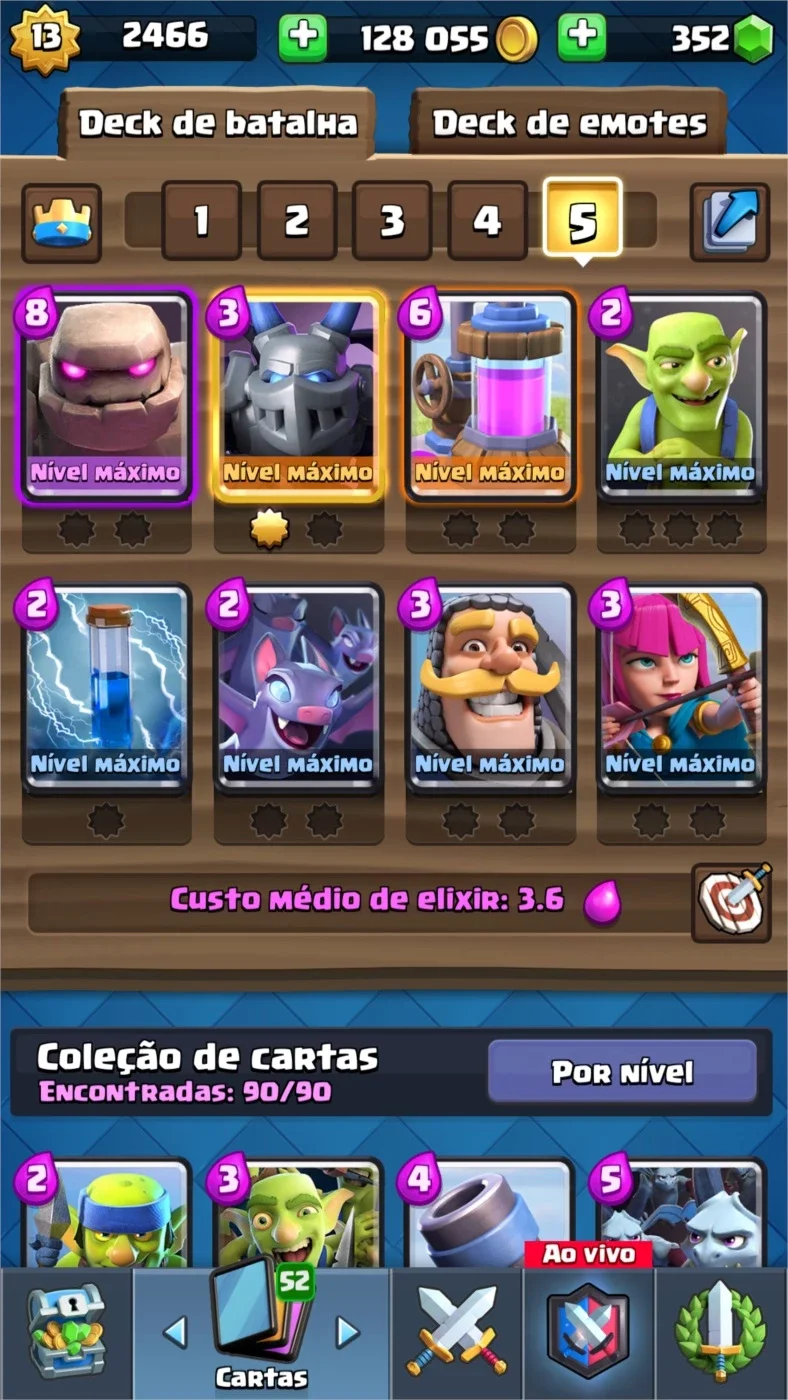Tap the green plus next to gems
Viewport: 788px width, 1400px height.
click(x=582, y=38)
